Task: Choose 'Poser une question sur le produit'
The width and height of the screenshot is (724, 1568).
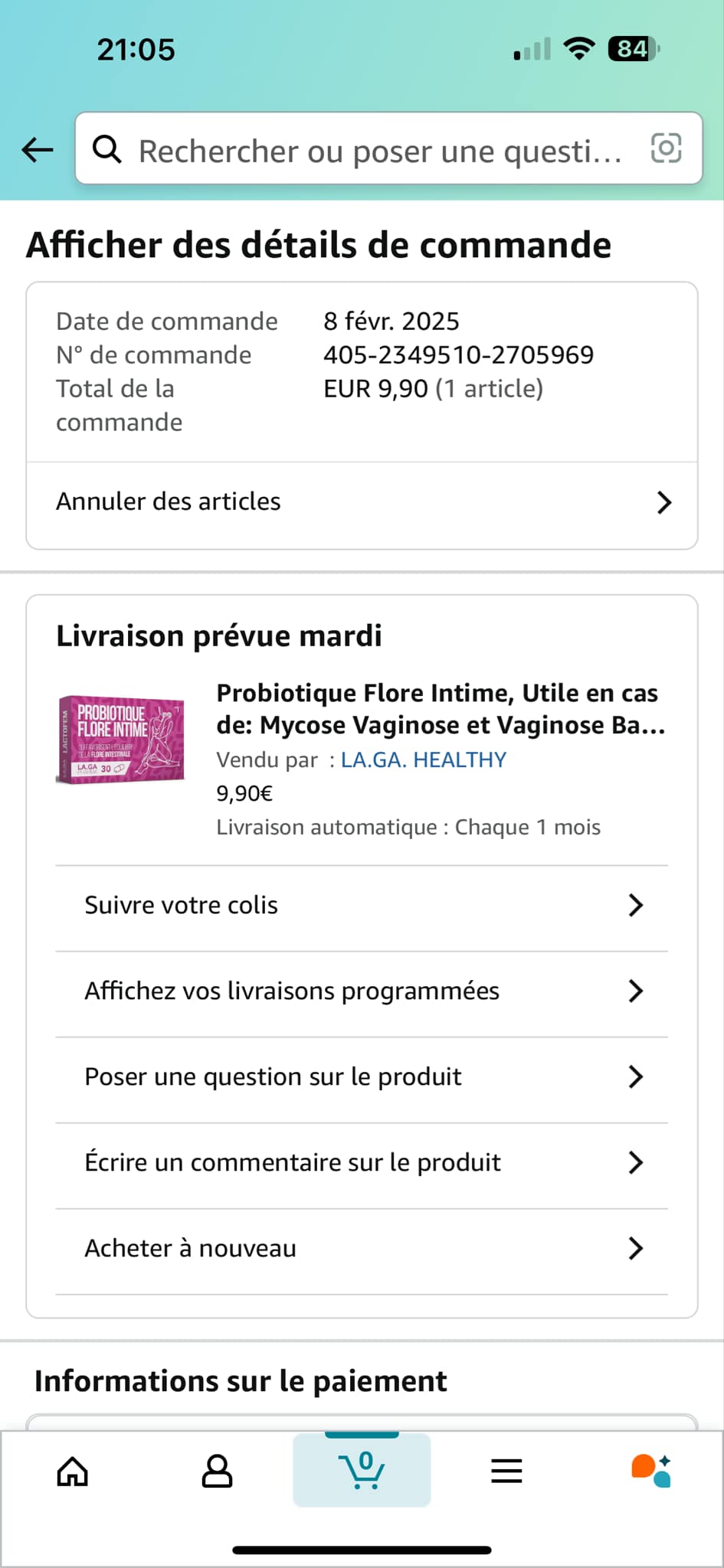Action: [362, 1076]
